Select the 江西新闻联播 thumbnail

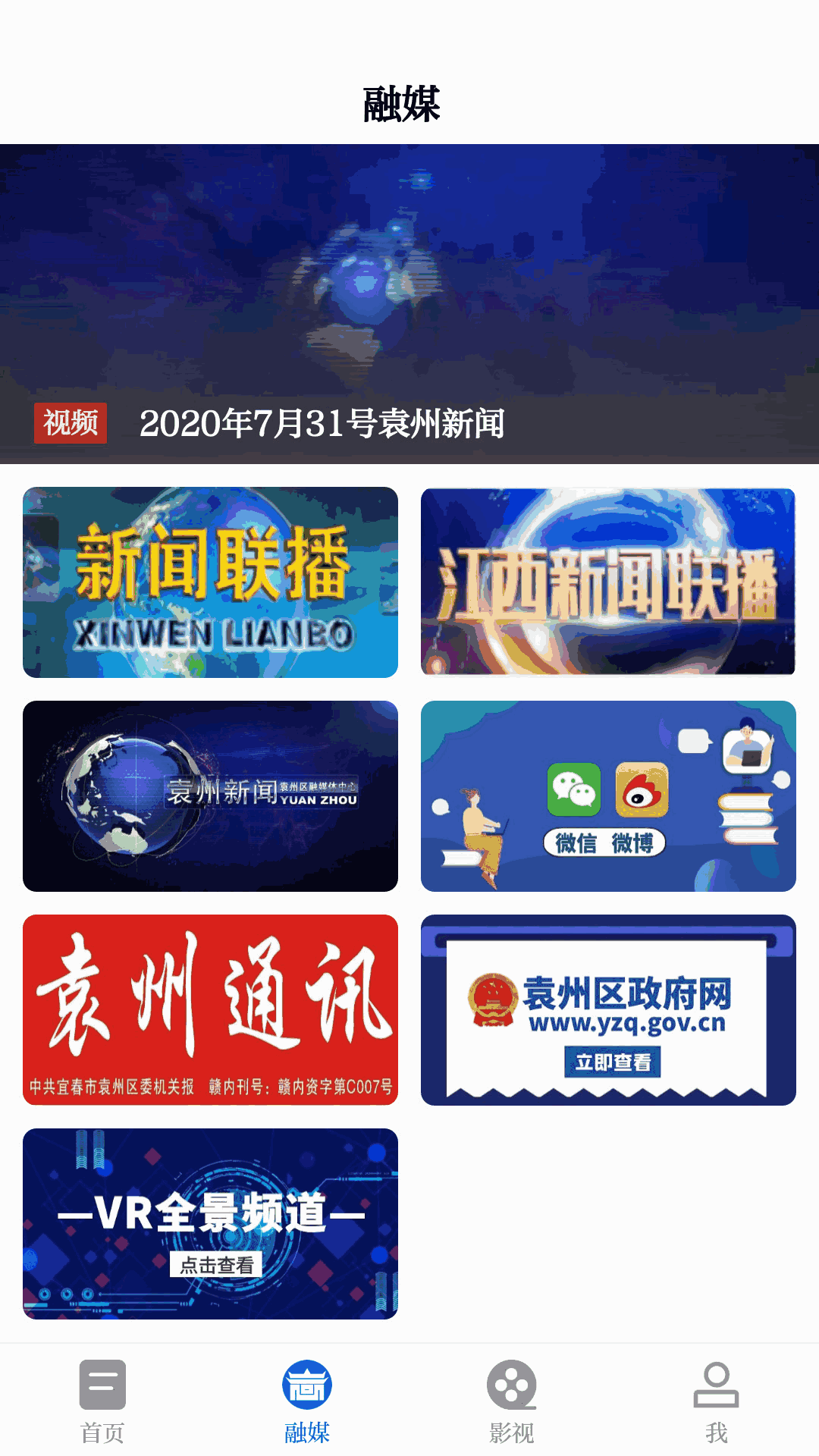click(609, 581)
